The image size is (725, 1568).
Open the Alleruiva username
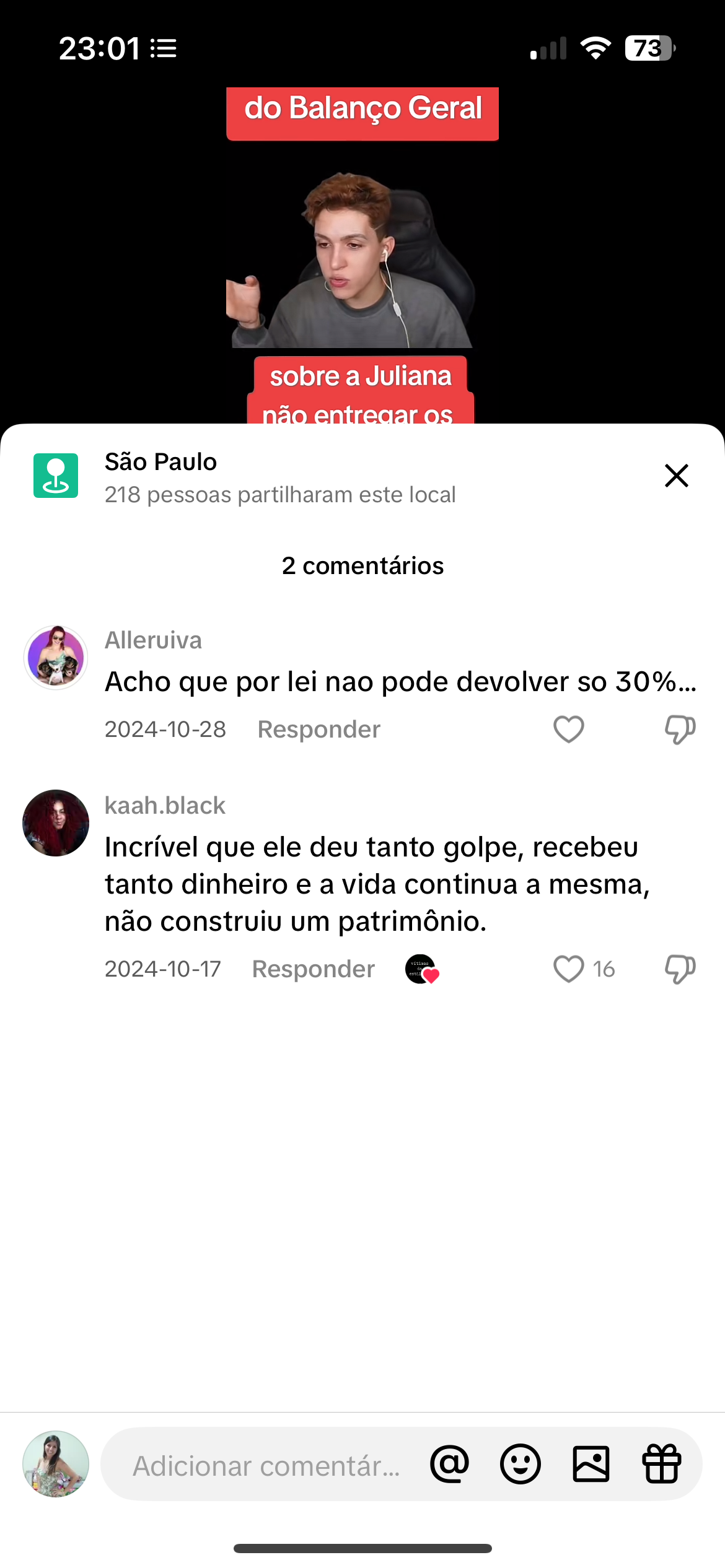tap(153, 640)
